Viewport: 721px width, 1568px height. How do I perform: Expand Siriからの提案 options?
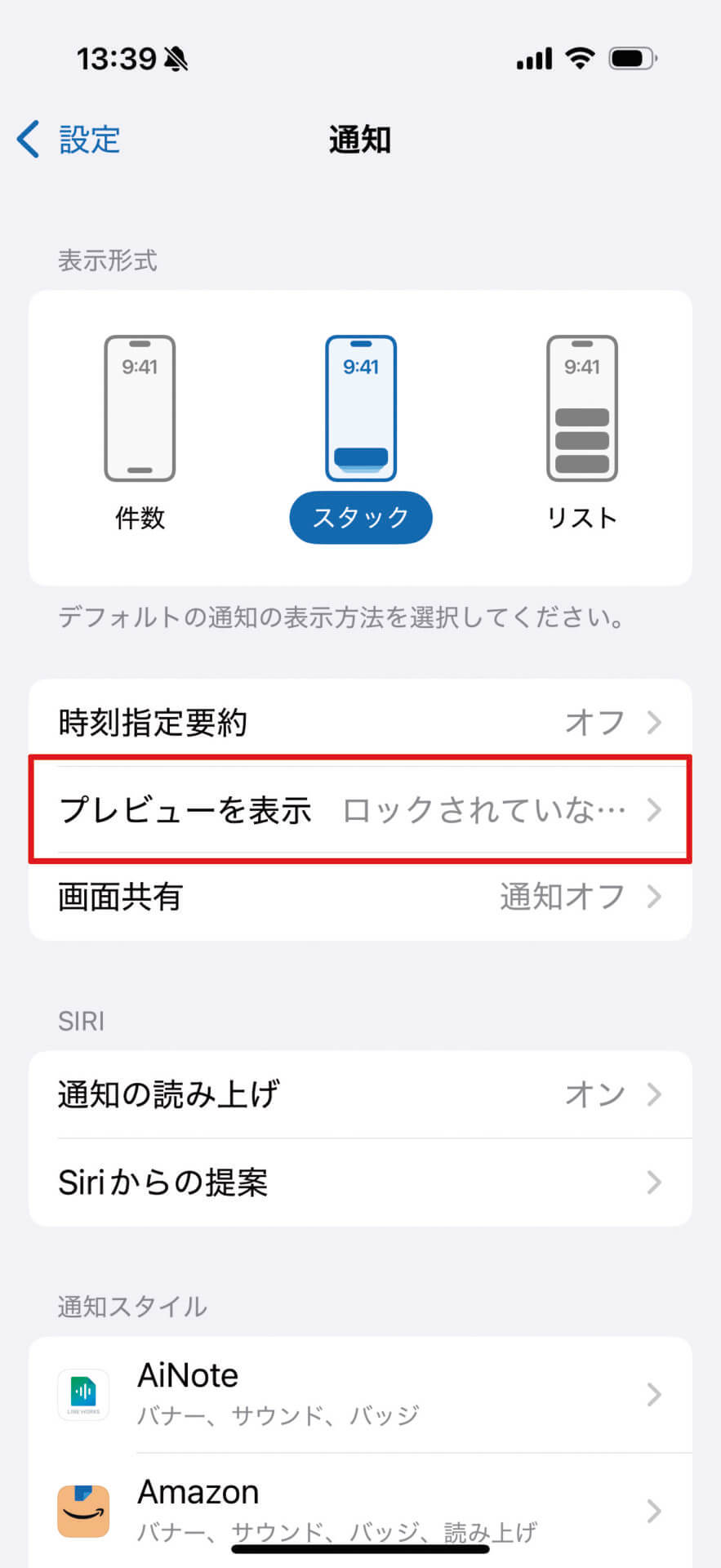360,1182
